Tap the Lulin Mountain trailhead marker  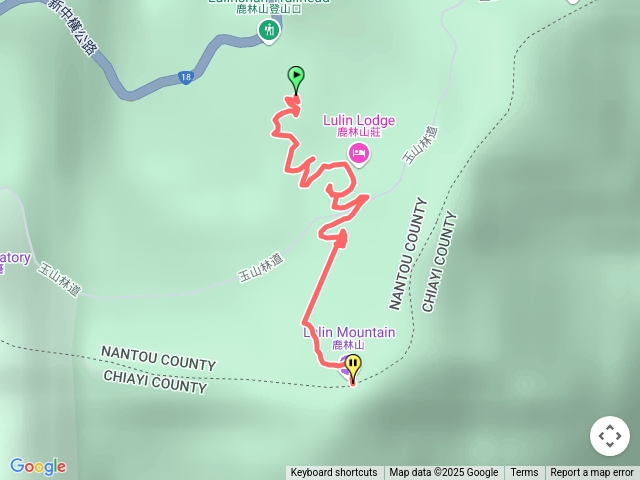click(269, 30)
